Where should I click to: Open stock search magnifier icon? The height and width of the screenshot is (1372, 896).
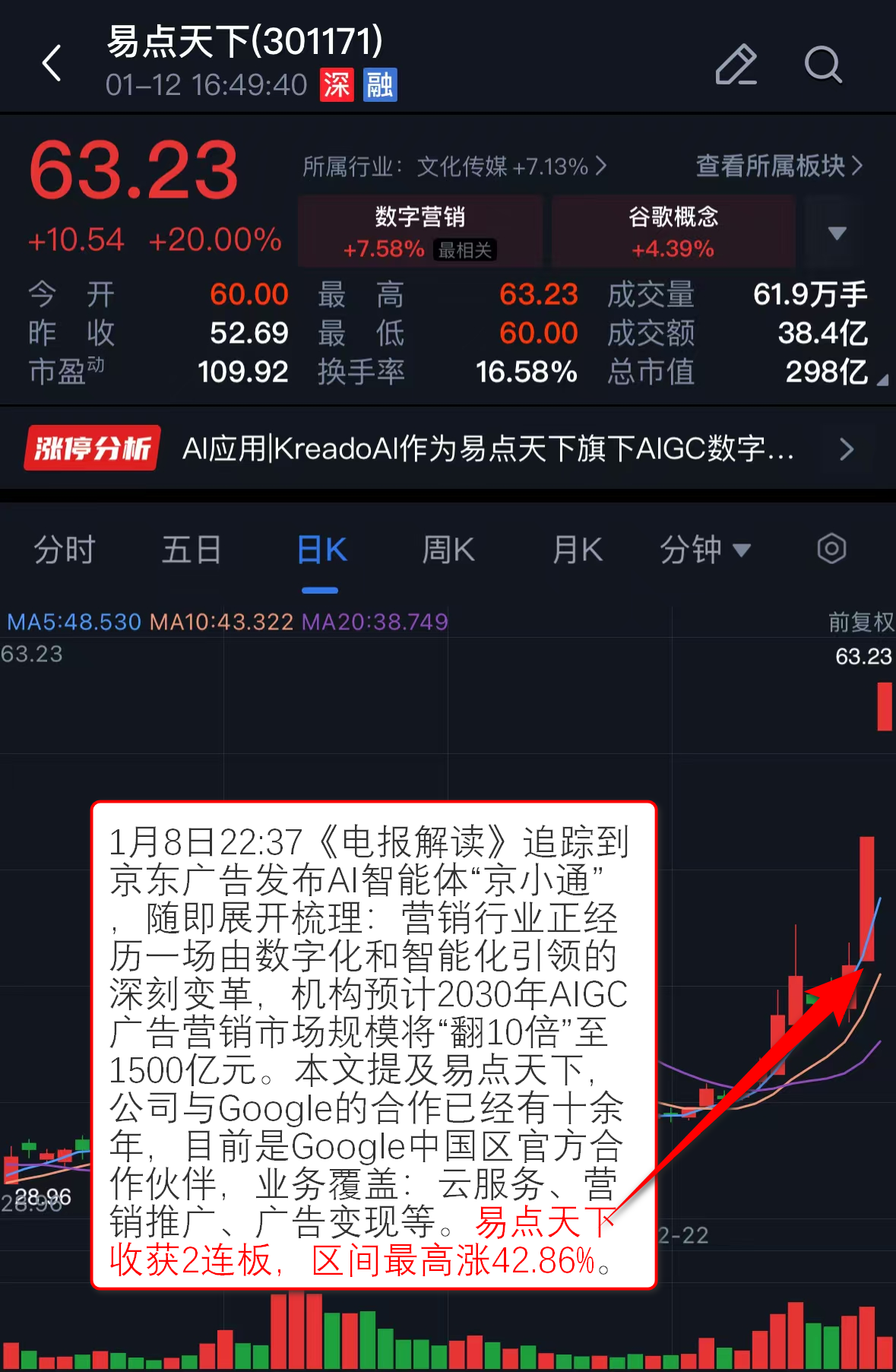coord(823,65)
